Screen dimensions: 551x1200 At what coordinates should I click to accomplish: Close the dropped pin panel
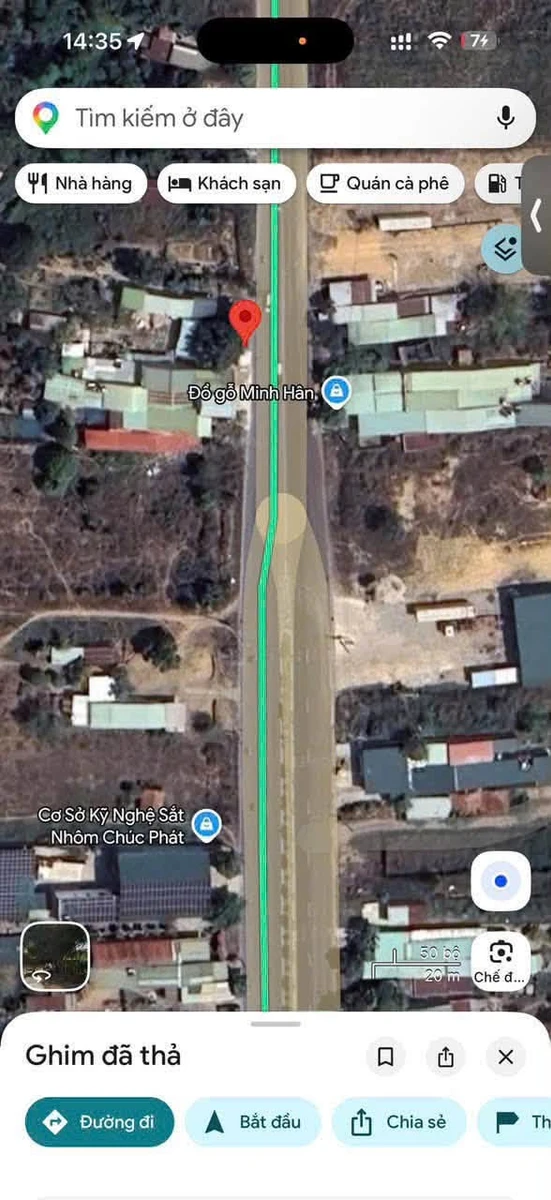click(x=506, y=1056)
